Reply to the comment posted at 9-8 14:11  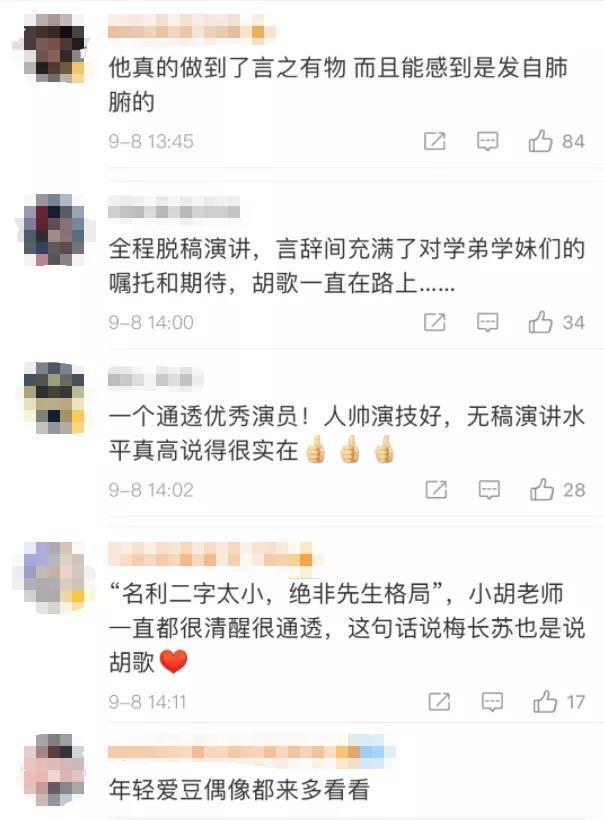pyautogui.click(x=492, y=702)
